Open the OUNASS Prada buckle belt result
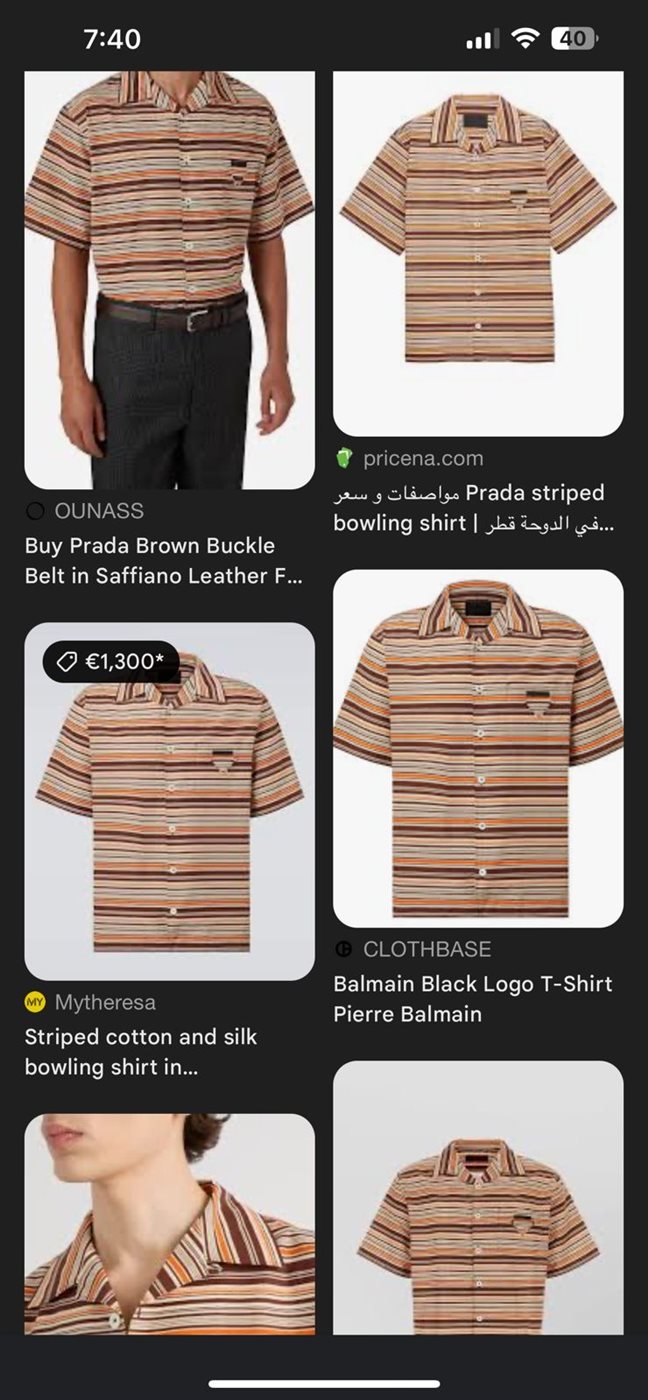648x1400 pixels. [x=169, y=280]
